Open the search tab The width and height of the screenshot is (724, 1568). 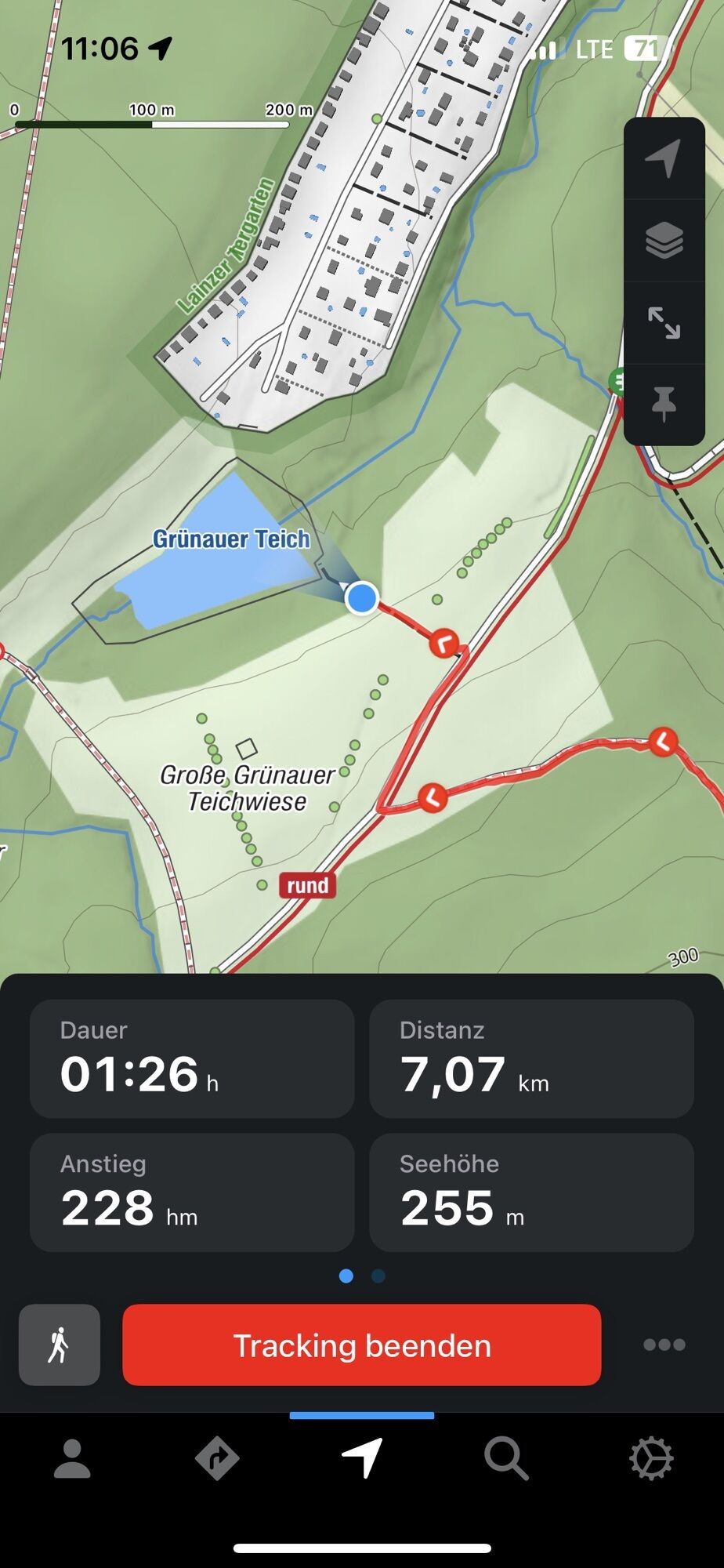point(506,1459)
